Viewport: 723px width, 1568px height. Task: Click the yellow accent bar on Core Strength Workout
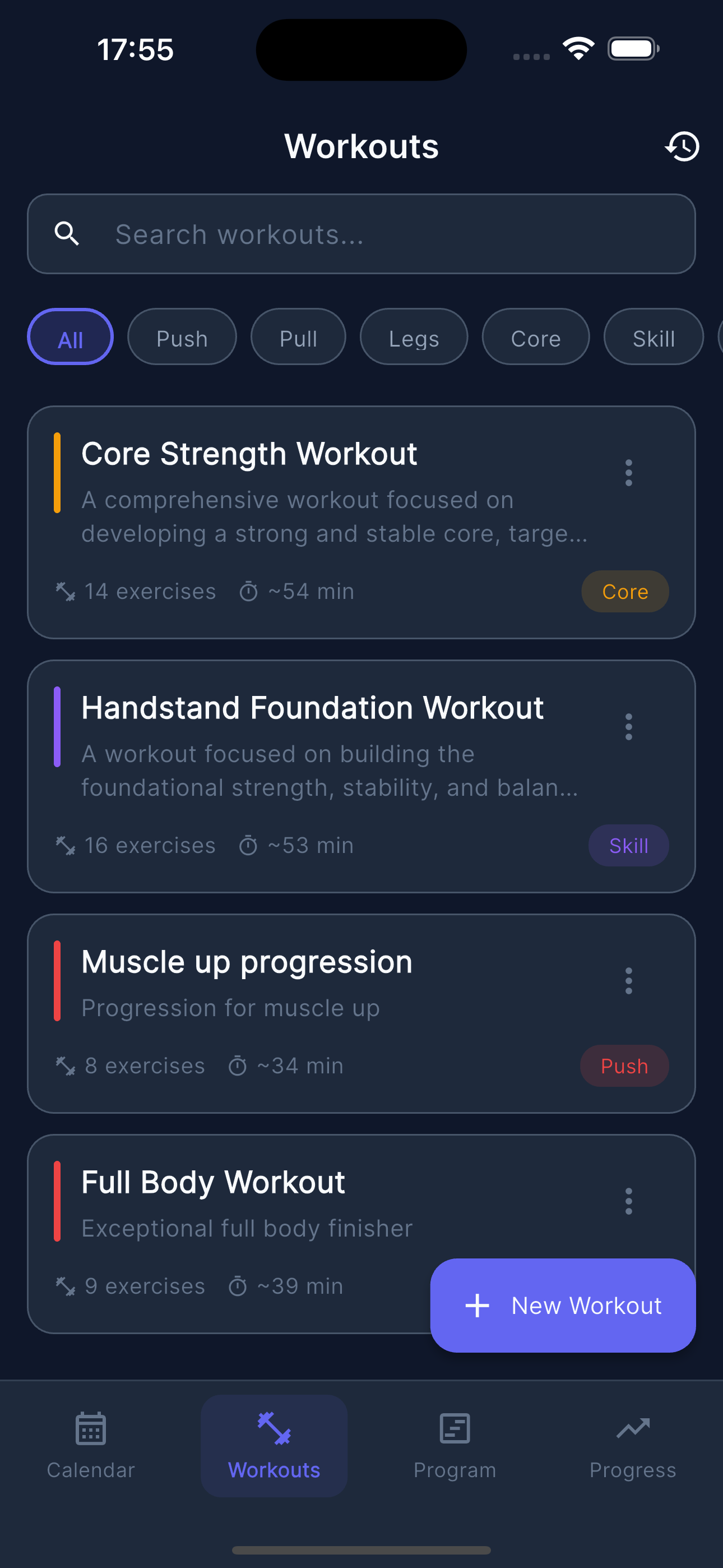(x=57, y=472)
